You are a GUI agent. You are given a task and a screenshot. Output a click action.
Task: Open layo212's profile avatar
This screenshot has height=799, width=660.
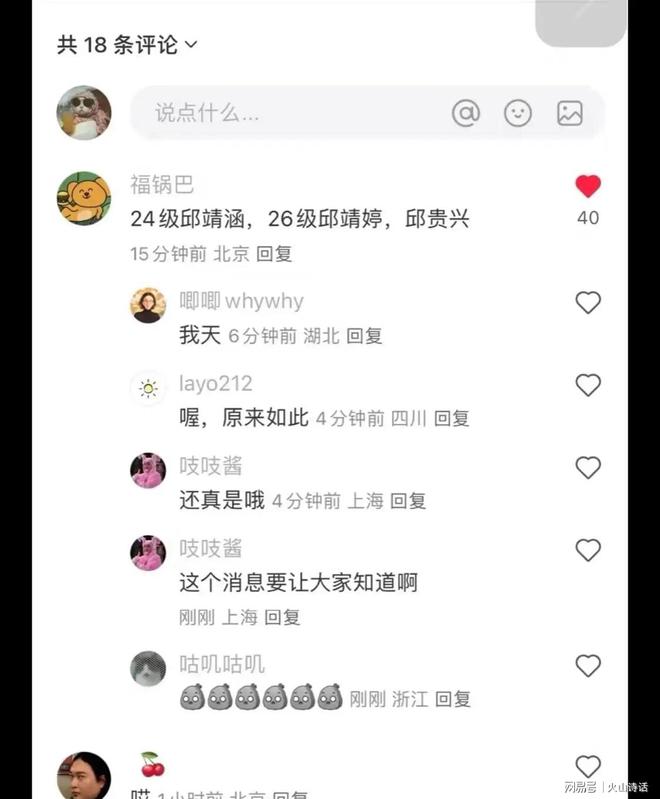148,388
